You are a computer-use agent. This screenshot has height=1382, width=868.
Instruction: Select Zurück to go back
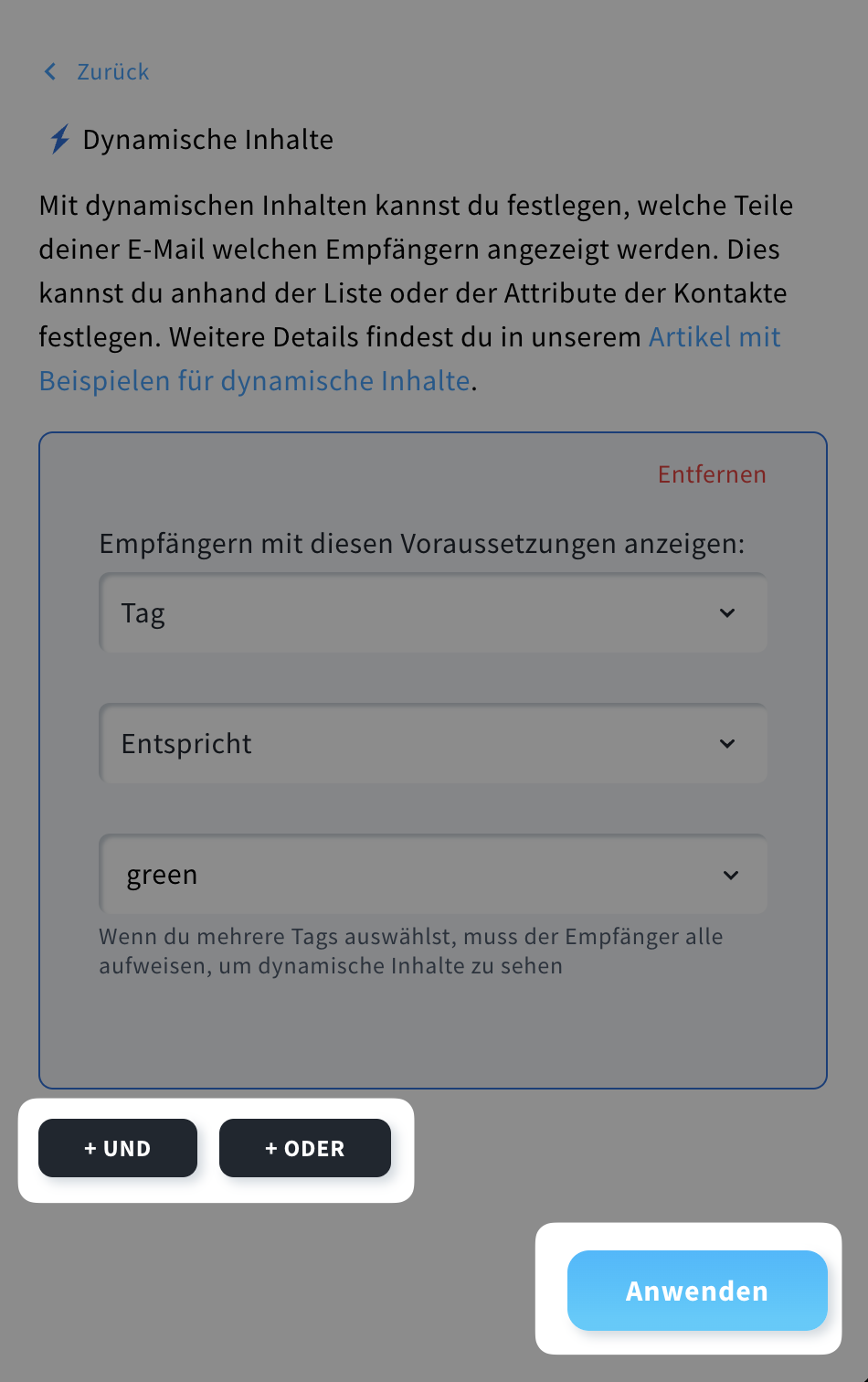click(113, 71)
